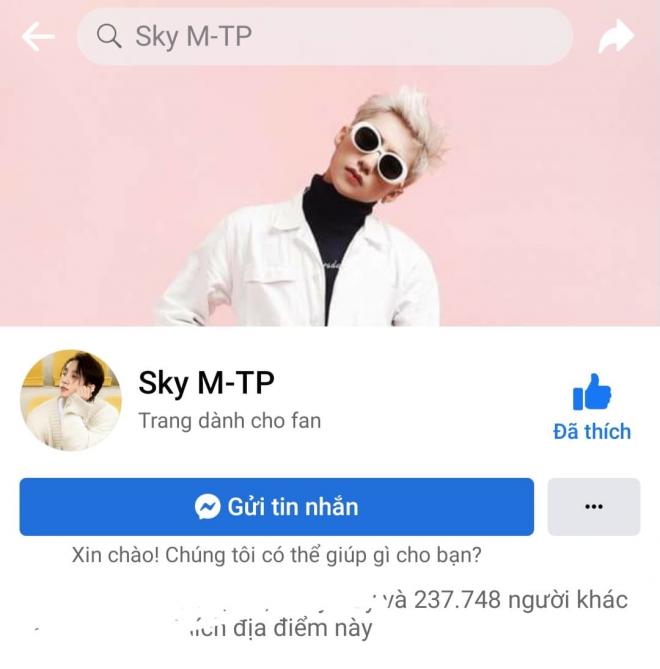Share this page with the arrow icon
The image size is (660, 669).
point(616,38)
